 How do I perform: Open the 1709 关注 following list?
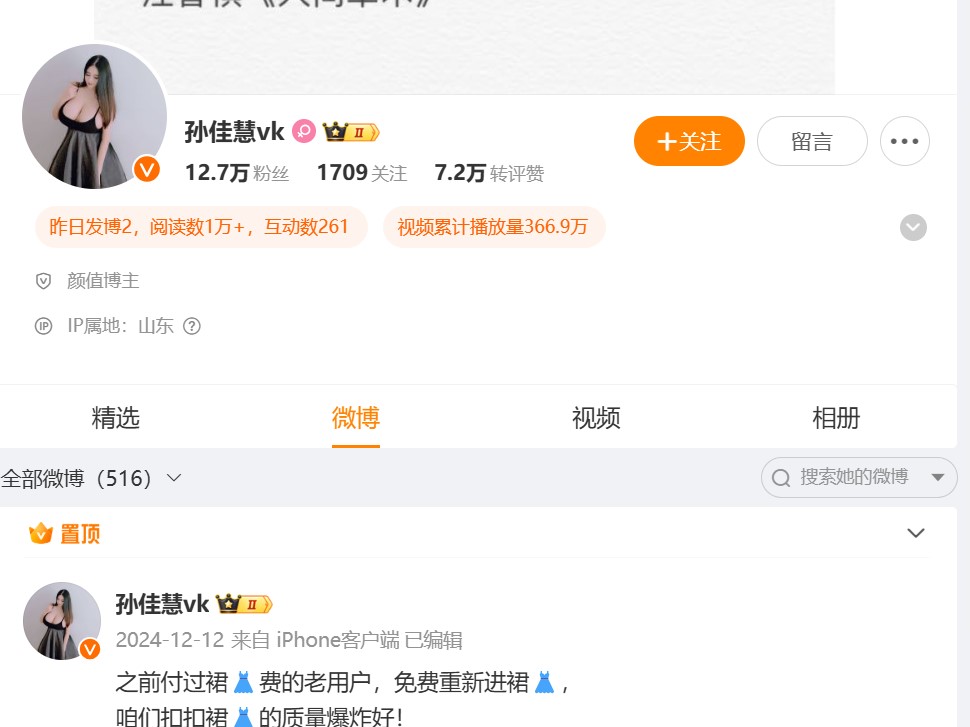[361, 173]
